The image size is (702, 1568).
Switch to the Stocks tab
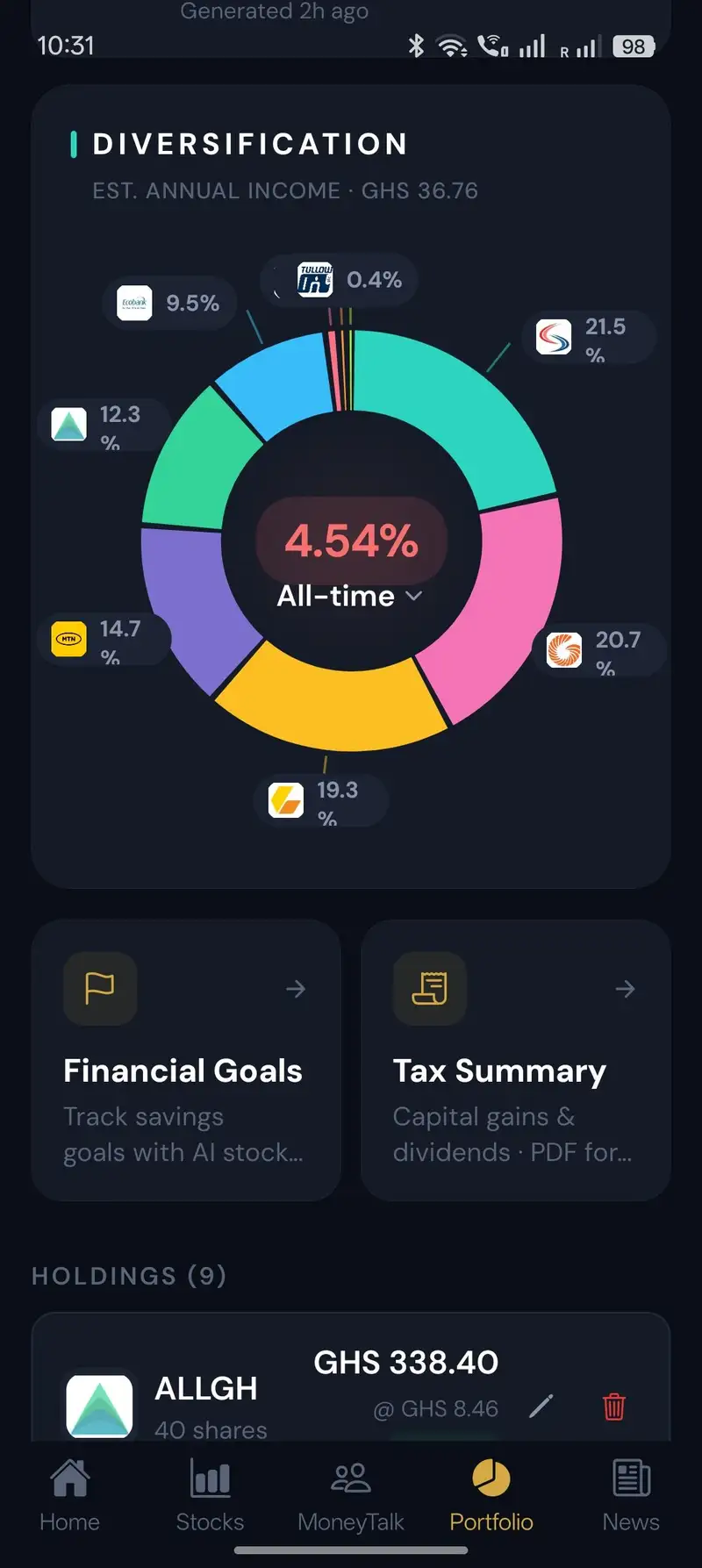pos(211,1495)
